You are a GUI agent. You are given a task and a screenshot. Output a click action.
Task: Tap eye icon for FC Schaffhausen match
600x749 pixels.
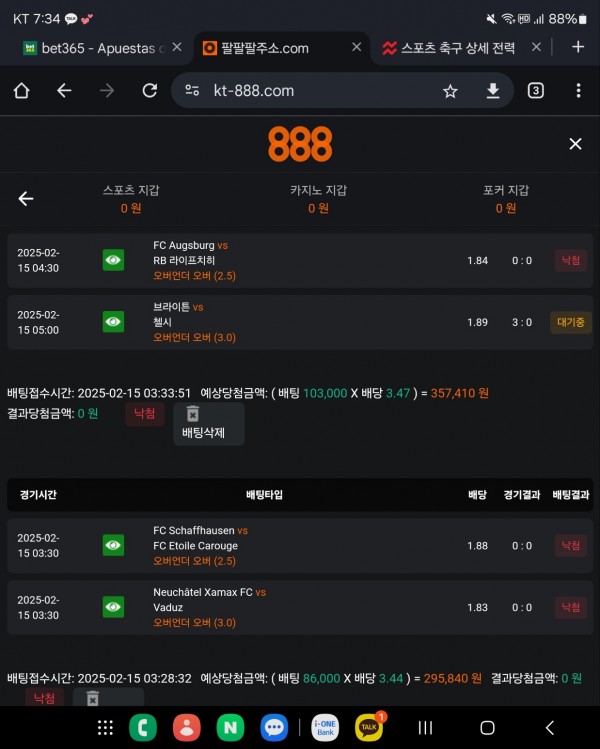pyautogui.click(x=113, y=545)
